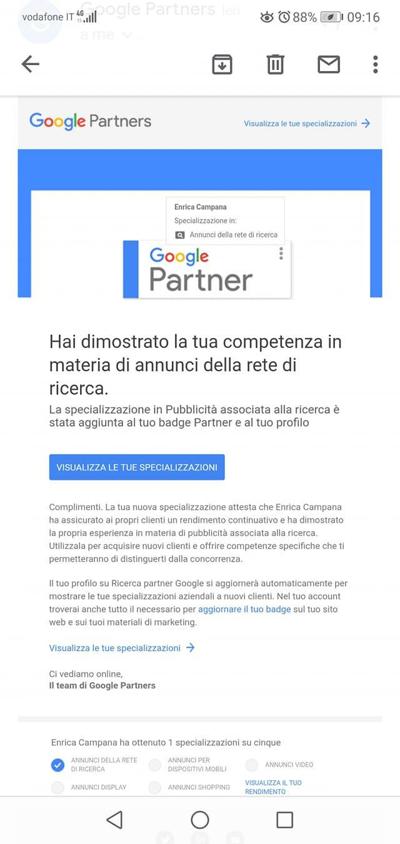This screenshot has height=844, width=400.
Task: Open VISUALIZZA IL TUO RENDIMENTO link
Action: (273, 787)
